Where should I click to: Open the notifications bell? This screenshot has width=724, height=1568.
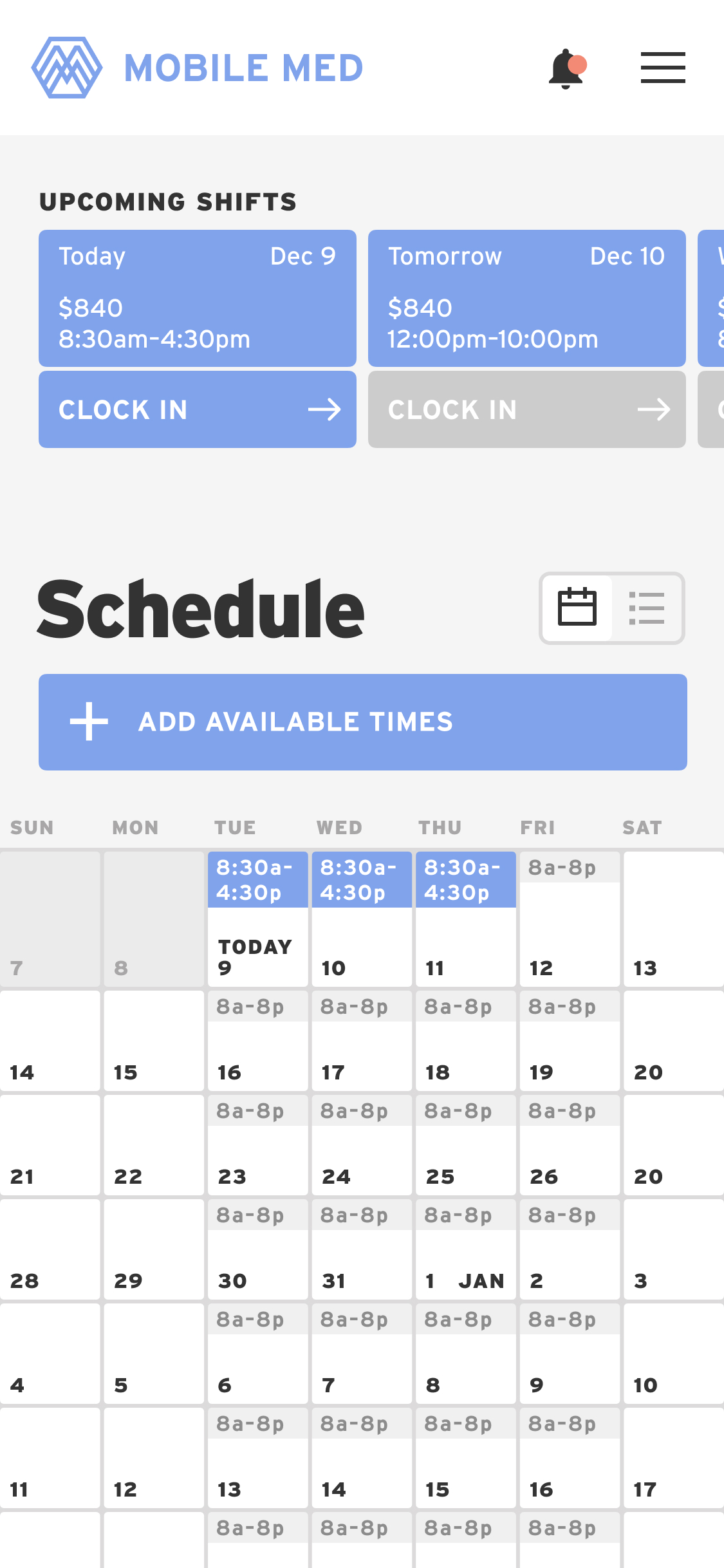pos(566,68)
